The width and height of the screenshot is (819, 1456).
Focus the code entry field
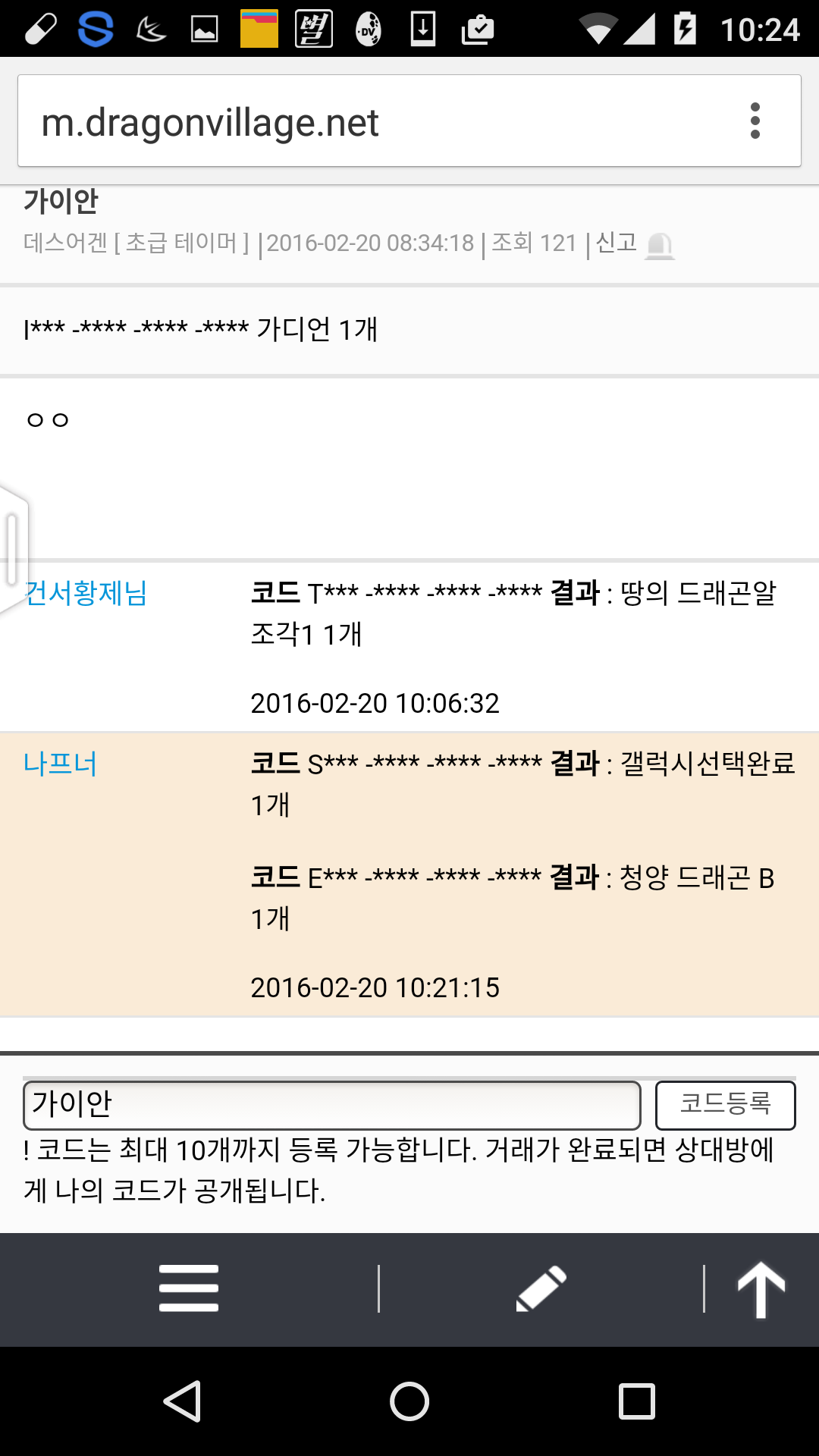pos(331,1105)
